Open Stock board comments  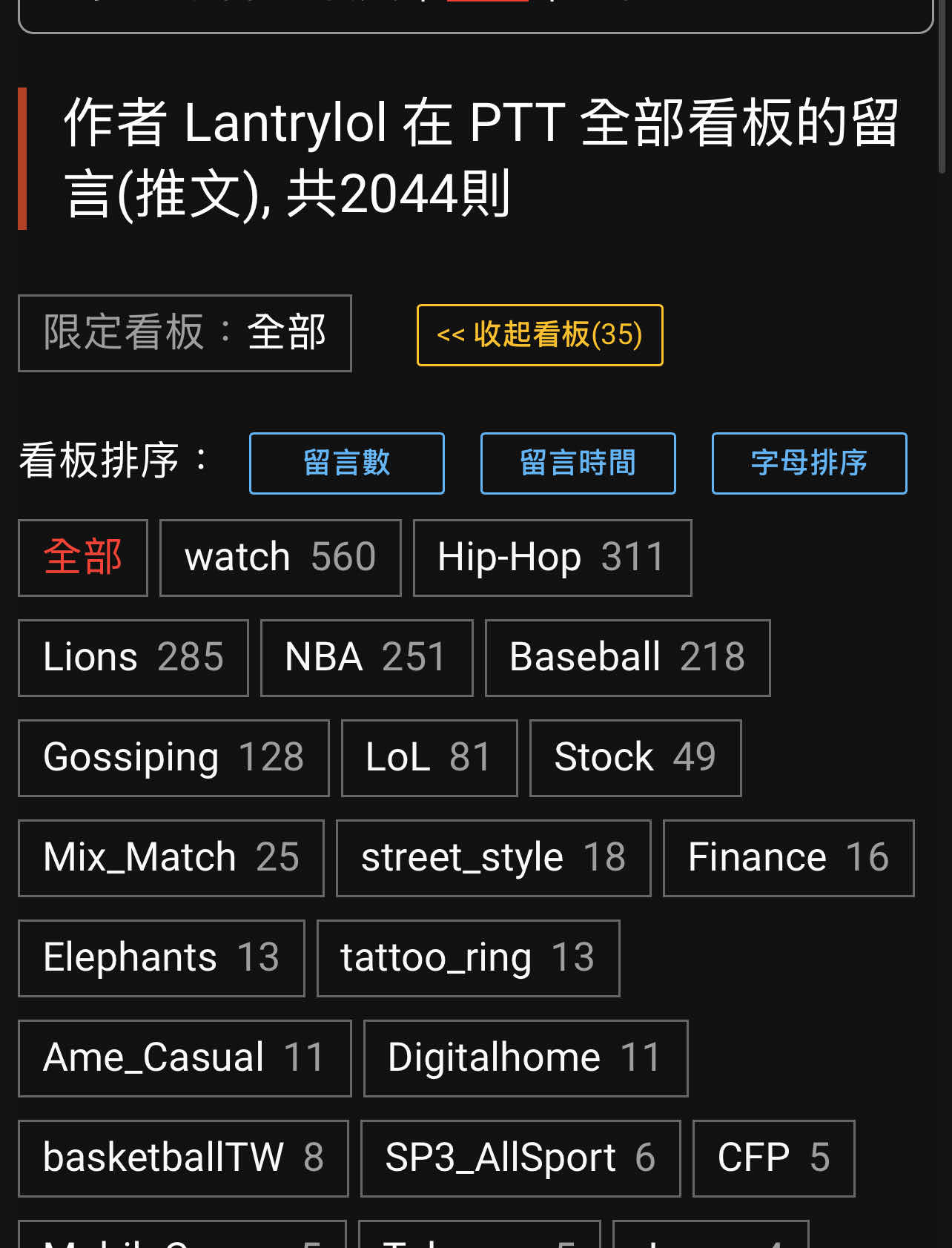(x=635, y=758)
